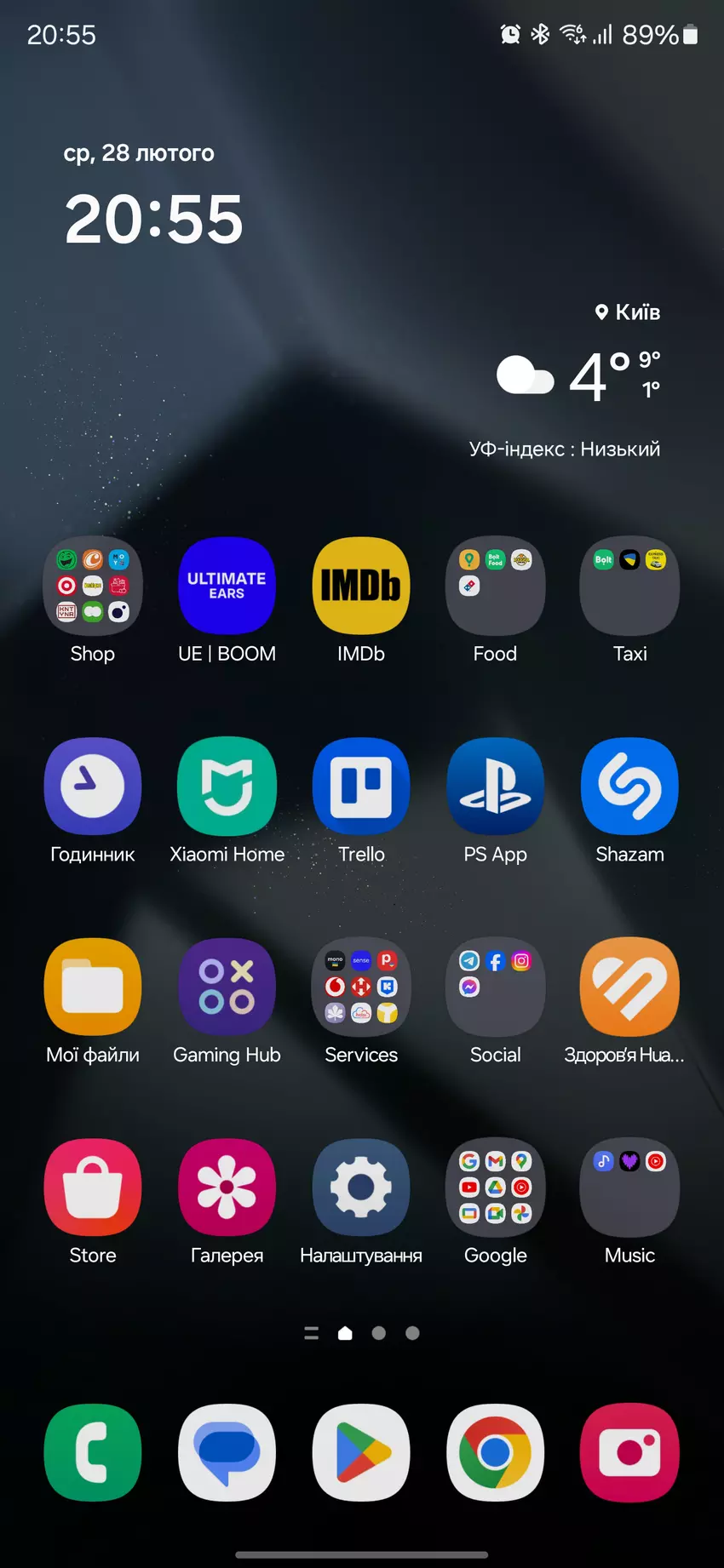This screenshot has width=724, height=1568.
Task: Open the IMDb app
Action: click(361, 586)
